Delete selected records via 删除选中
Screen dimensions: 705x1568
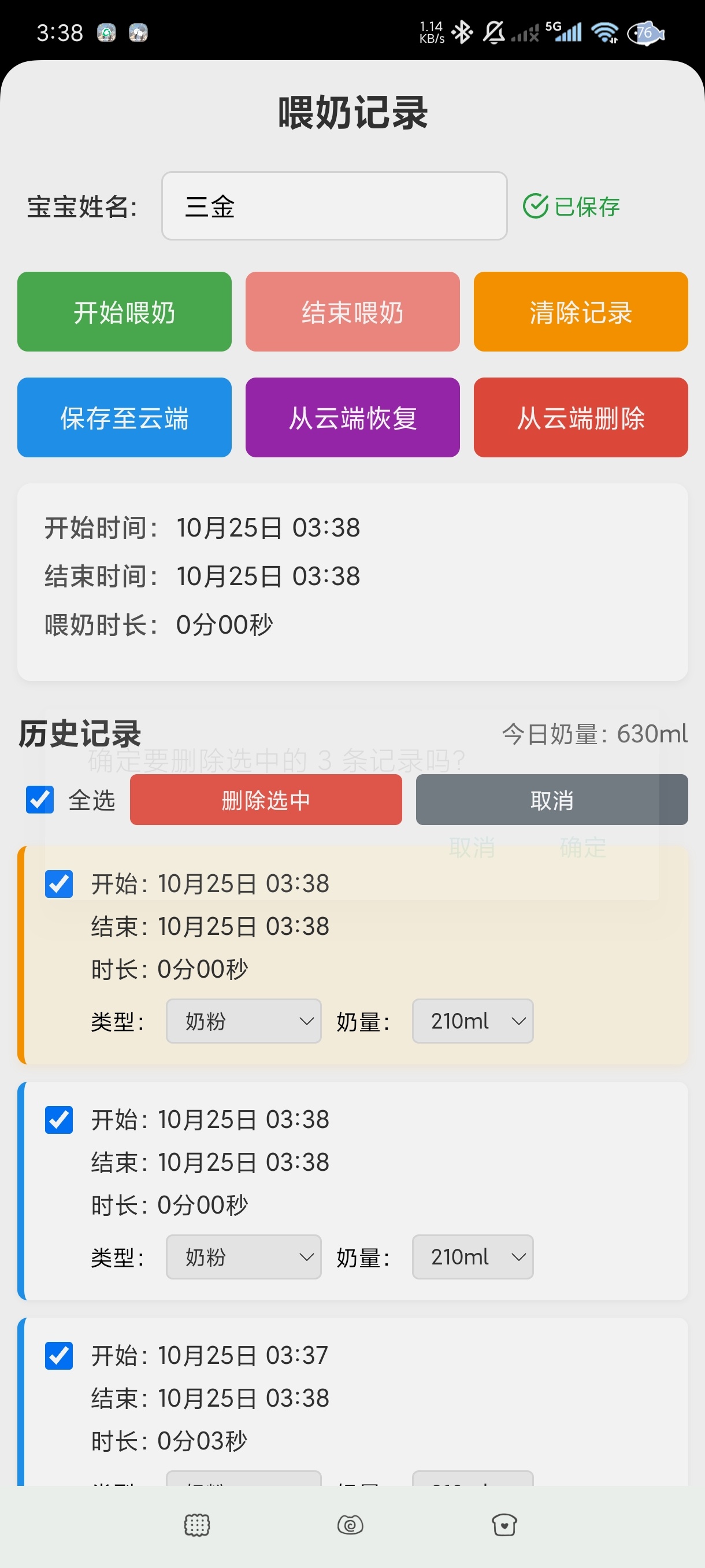(266, 800)
